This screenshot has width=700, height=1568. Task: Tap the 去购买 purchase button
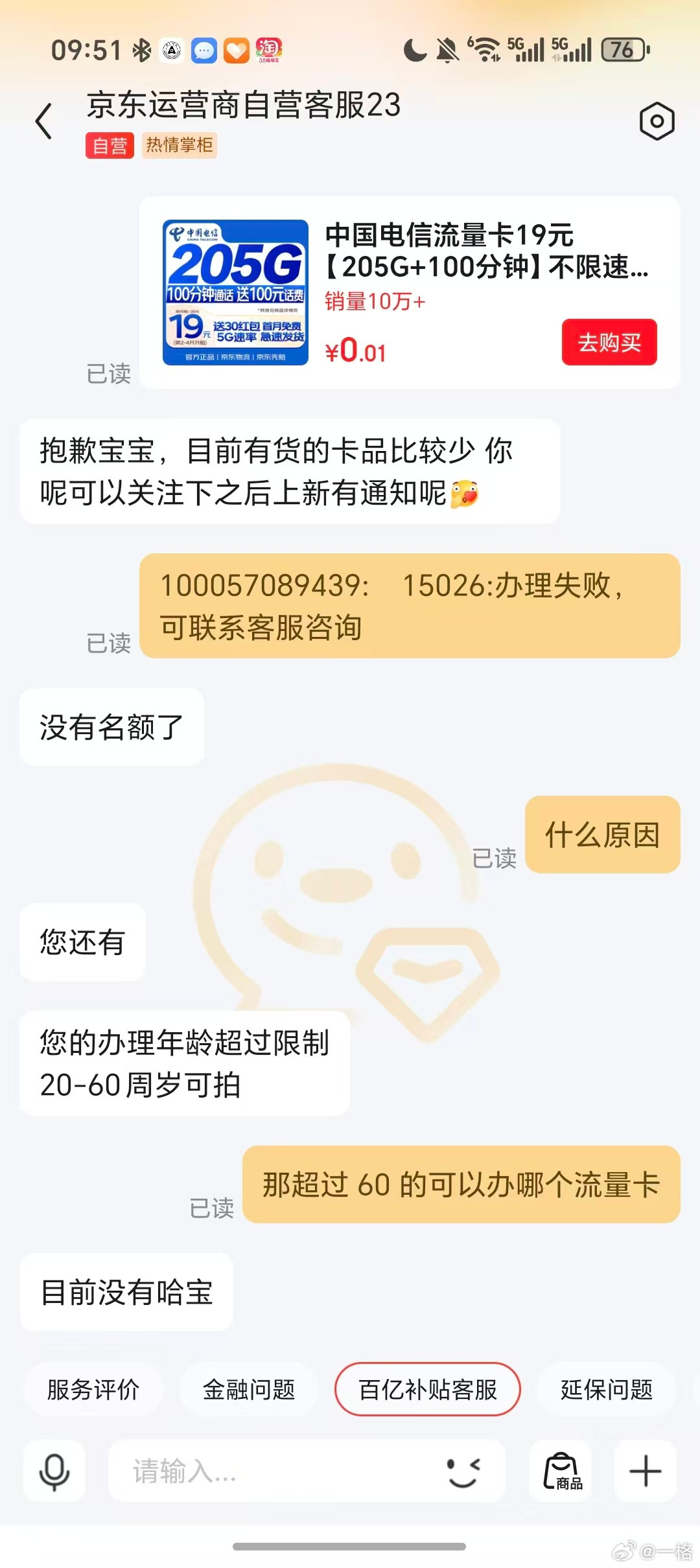(608, 343)
